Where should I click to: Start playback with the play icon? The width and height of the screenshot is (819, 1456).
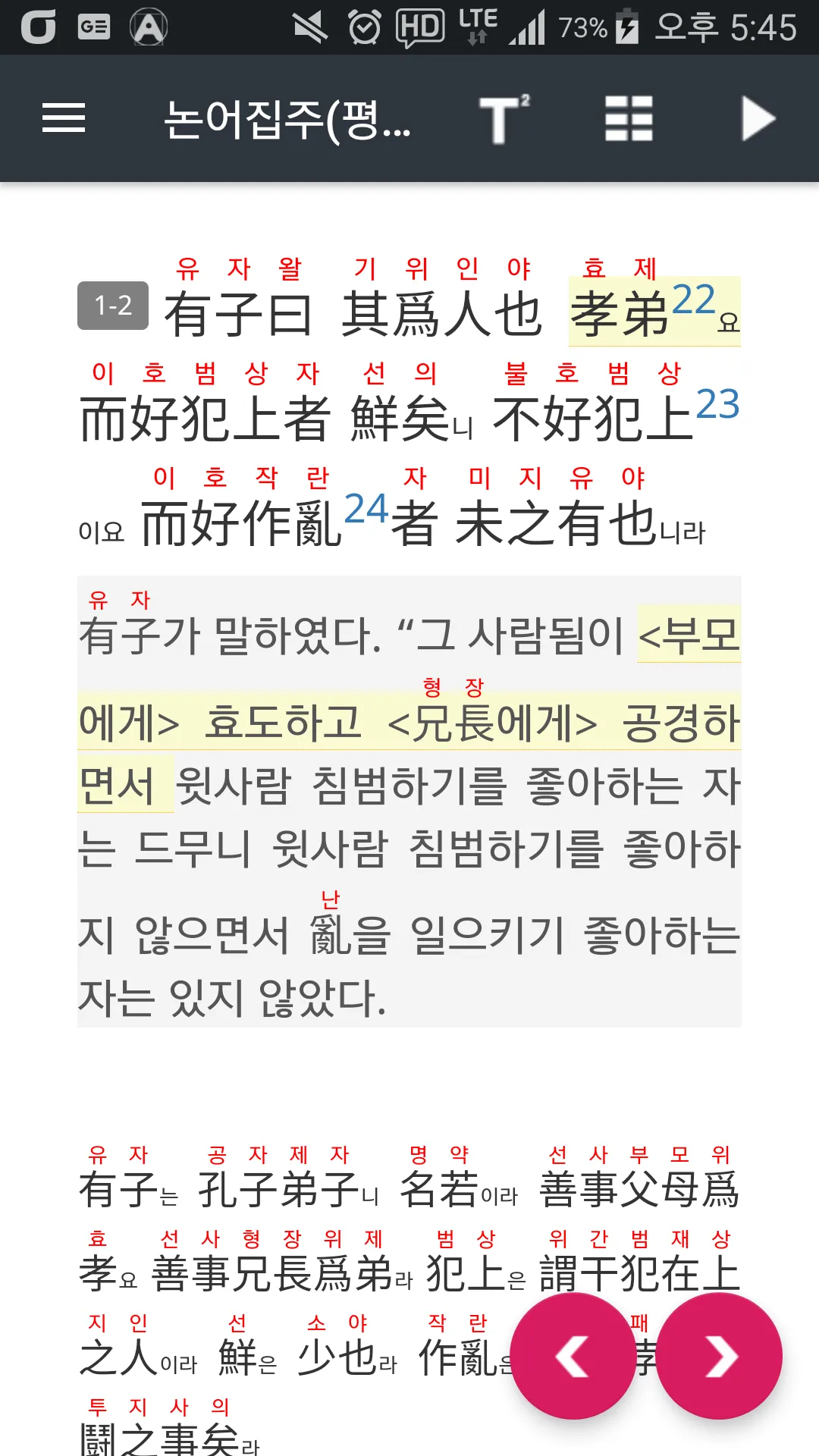click(x=758, y=118)
